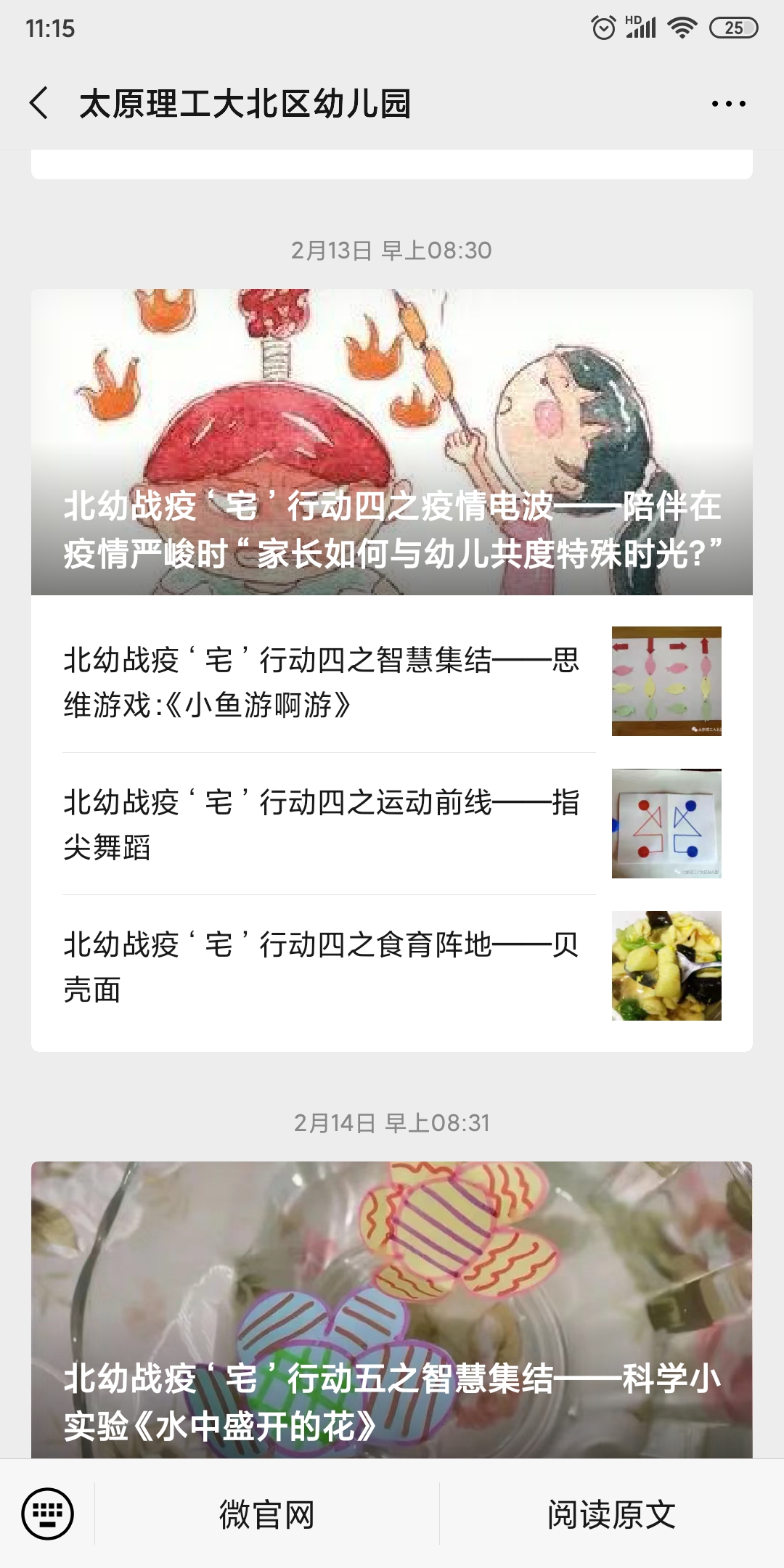Open the 微官网 menu
Viewport: 784px width, 1568px height.
coord(266,1514)
